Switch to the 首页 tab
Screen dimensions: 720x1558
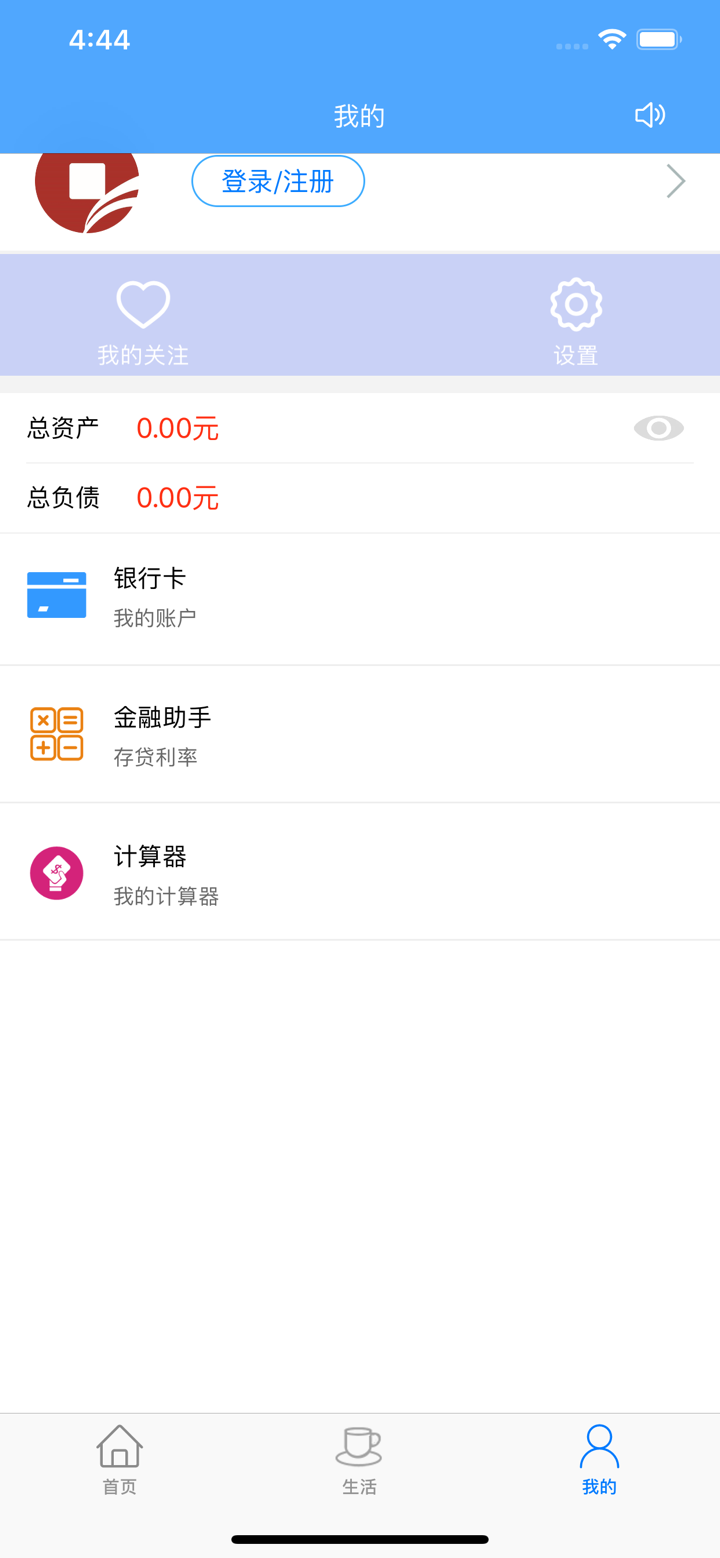point(119,1460)
